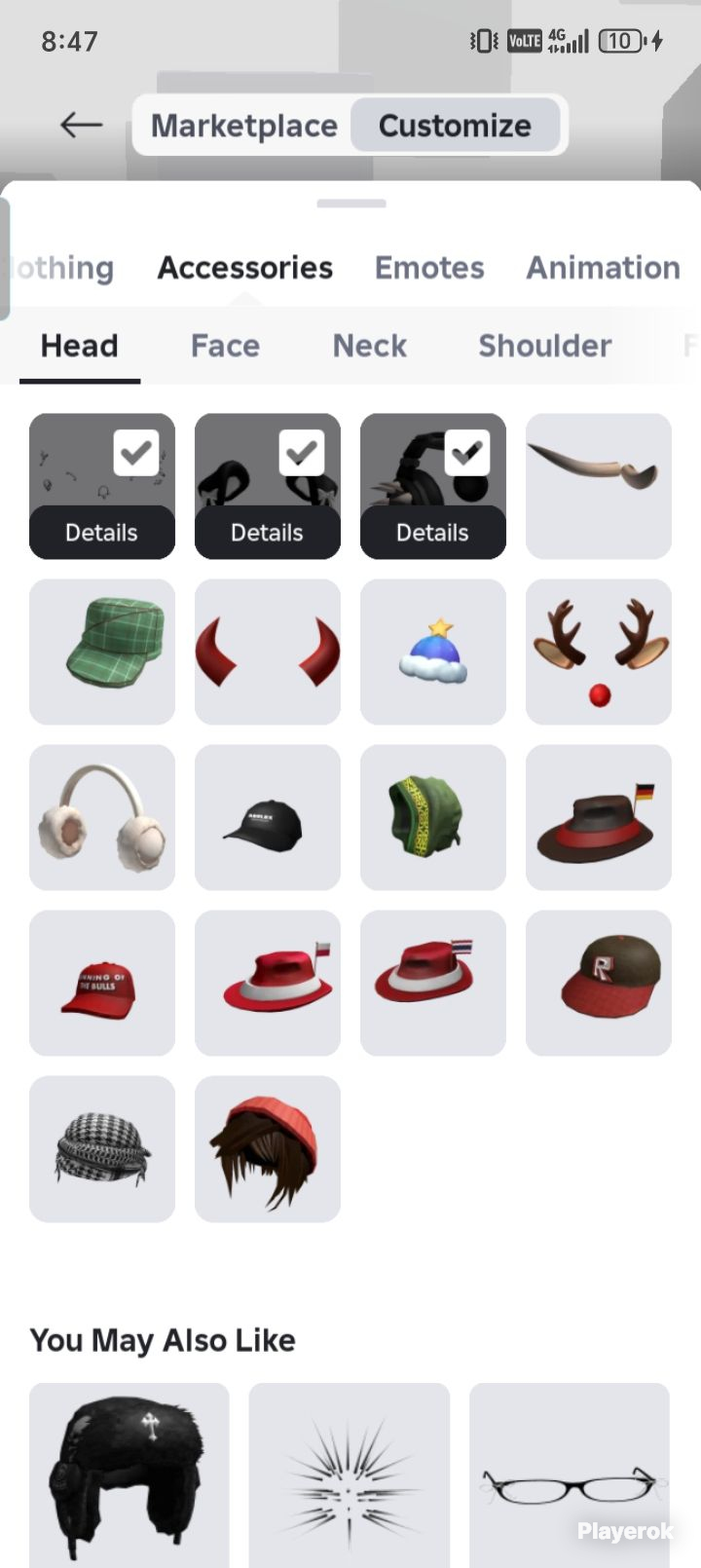Go back using the arrow icon
Screen dimensions: 701x1568
point(81,125)
